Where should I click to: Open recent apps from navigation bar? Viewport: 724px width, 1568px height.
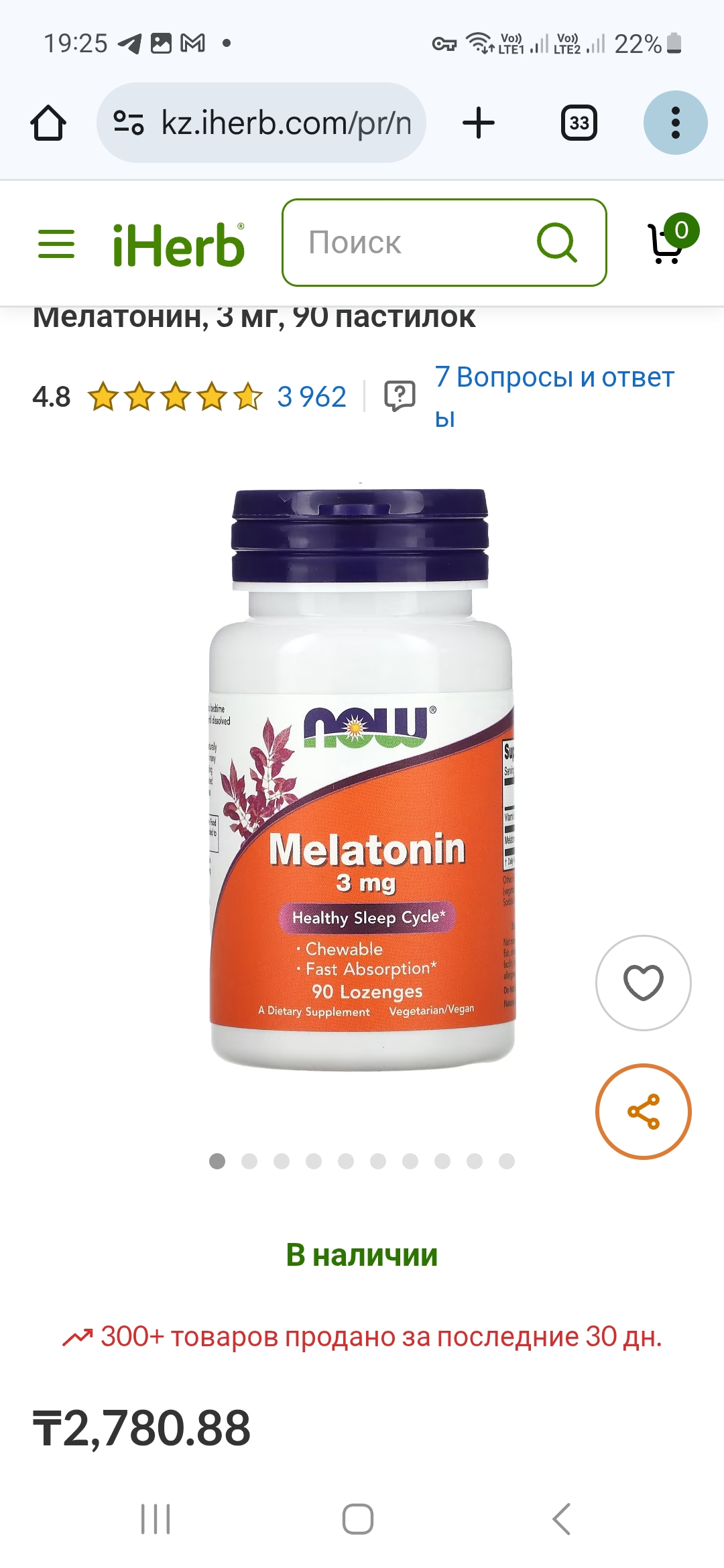156,1518
